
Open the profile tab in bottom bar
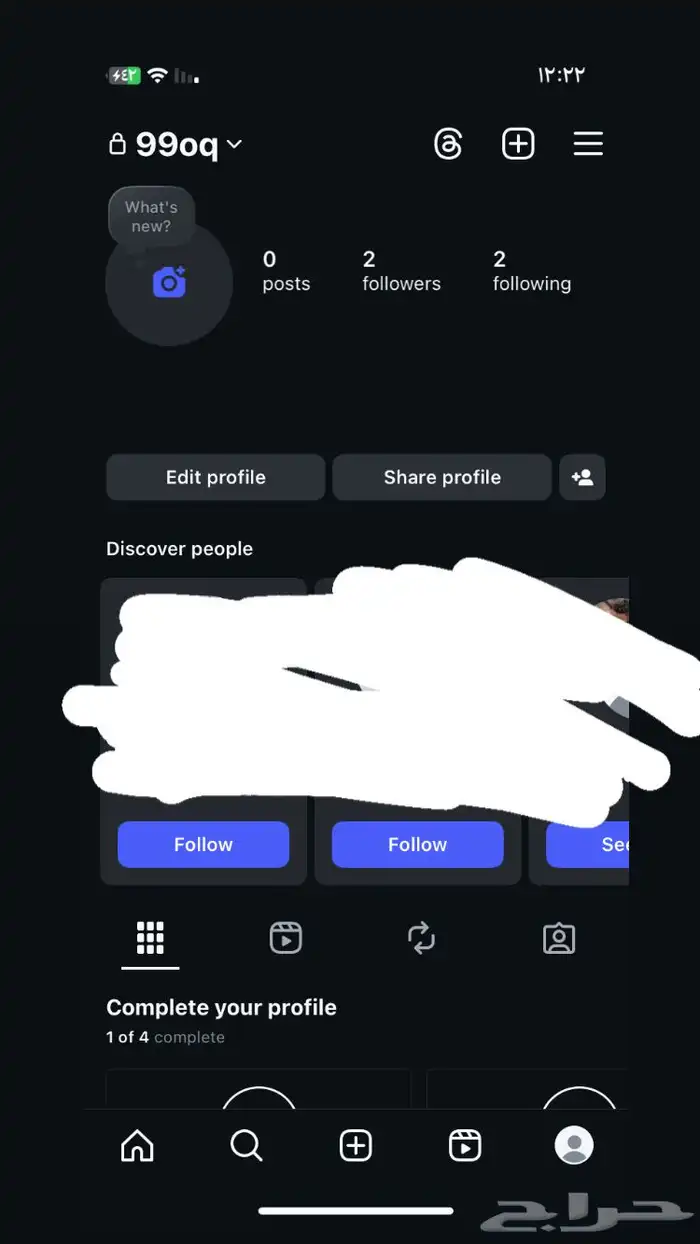click(574, 1145)
